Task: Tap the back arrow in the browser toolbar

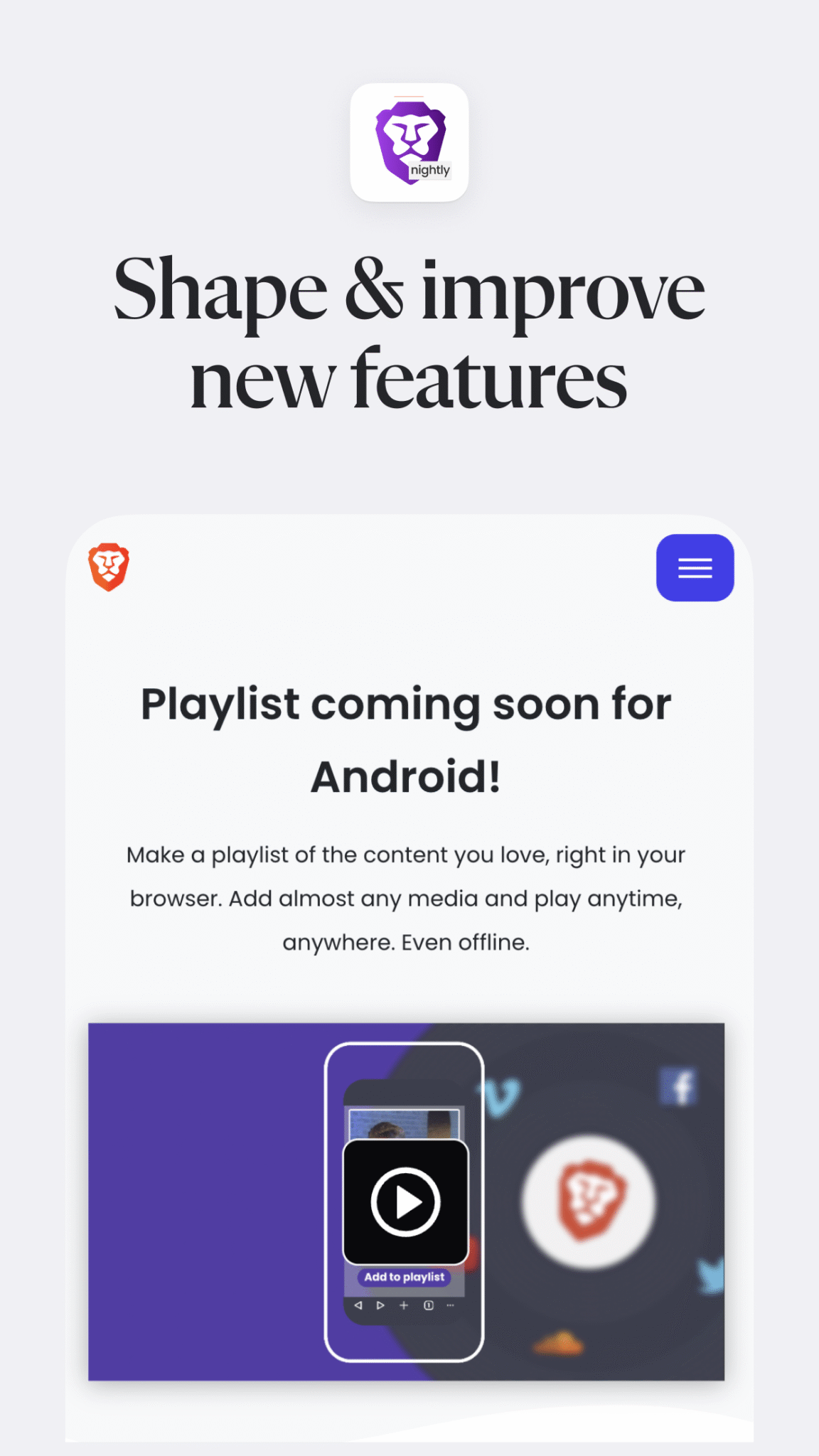Action: tap(358, 1305)
